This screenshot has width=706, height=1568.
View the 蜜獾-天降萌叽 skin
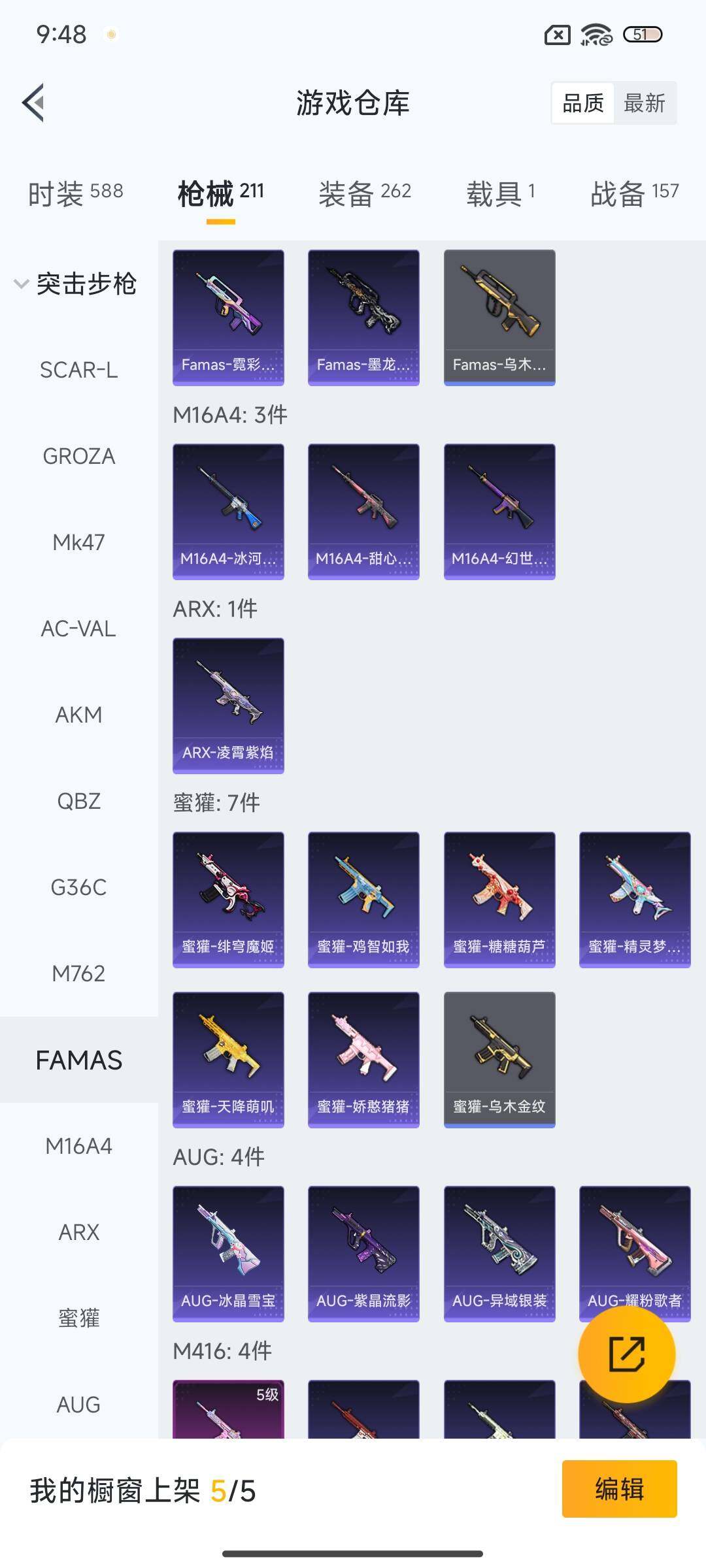click(228, 1060)
